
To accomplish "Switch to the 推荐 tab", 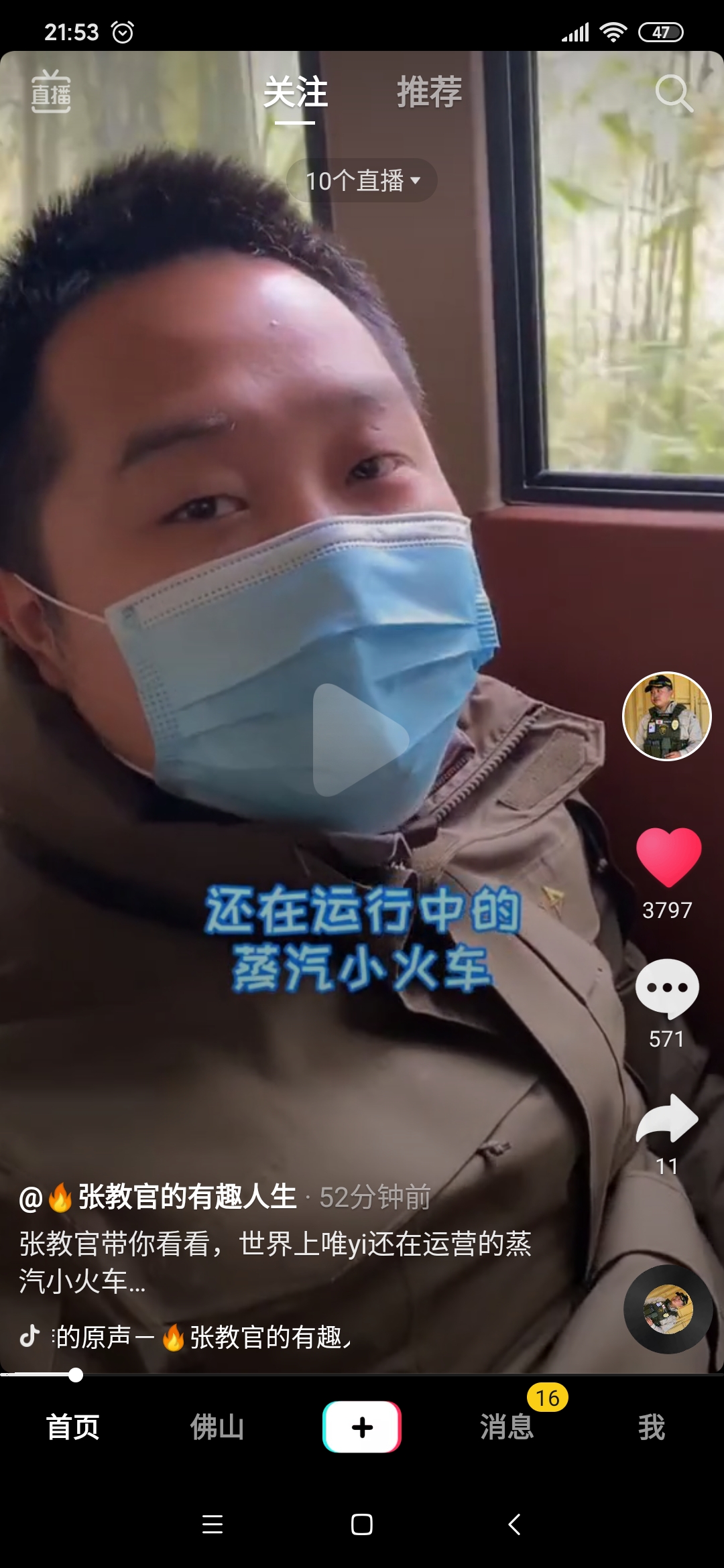I will pos(429,92).
